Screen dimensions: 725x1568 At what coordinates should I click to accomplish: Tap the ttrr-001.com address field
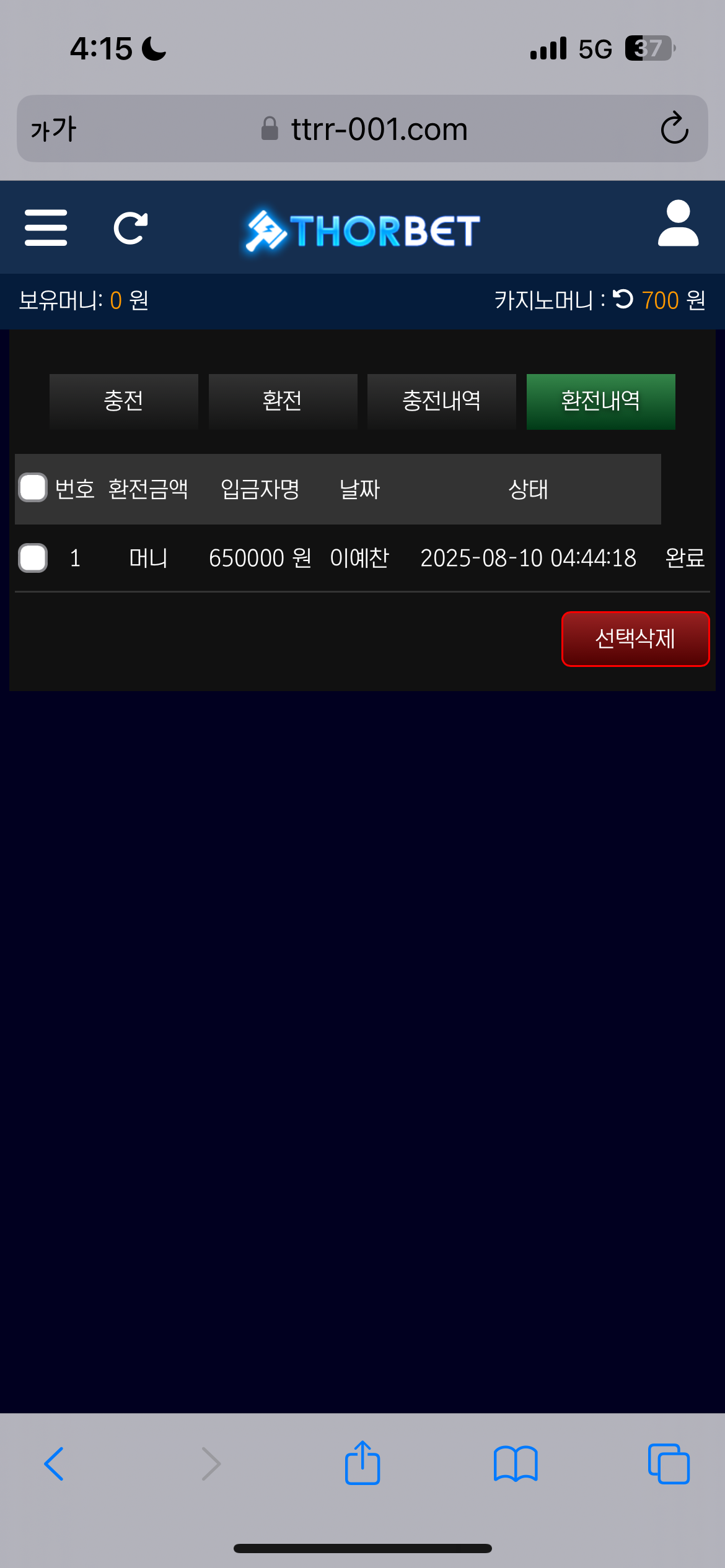click(x=378, y=129)
